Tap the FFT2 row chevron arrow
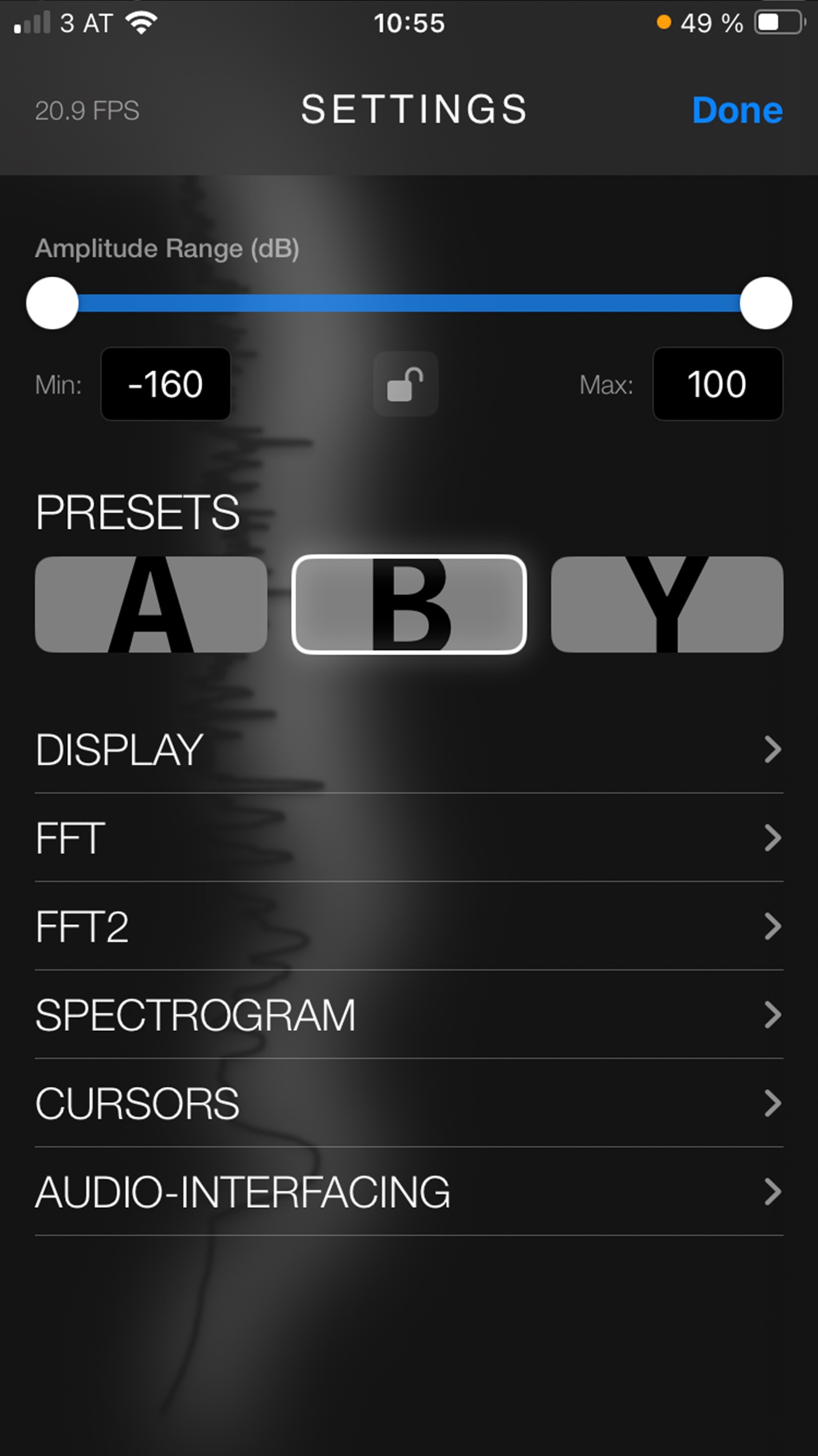 click(773, 927)
